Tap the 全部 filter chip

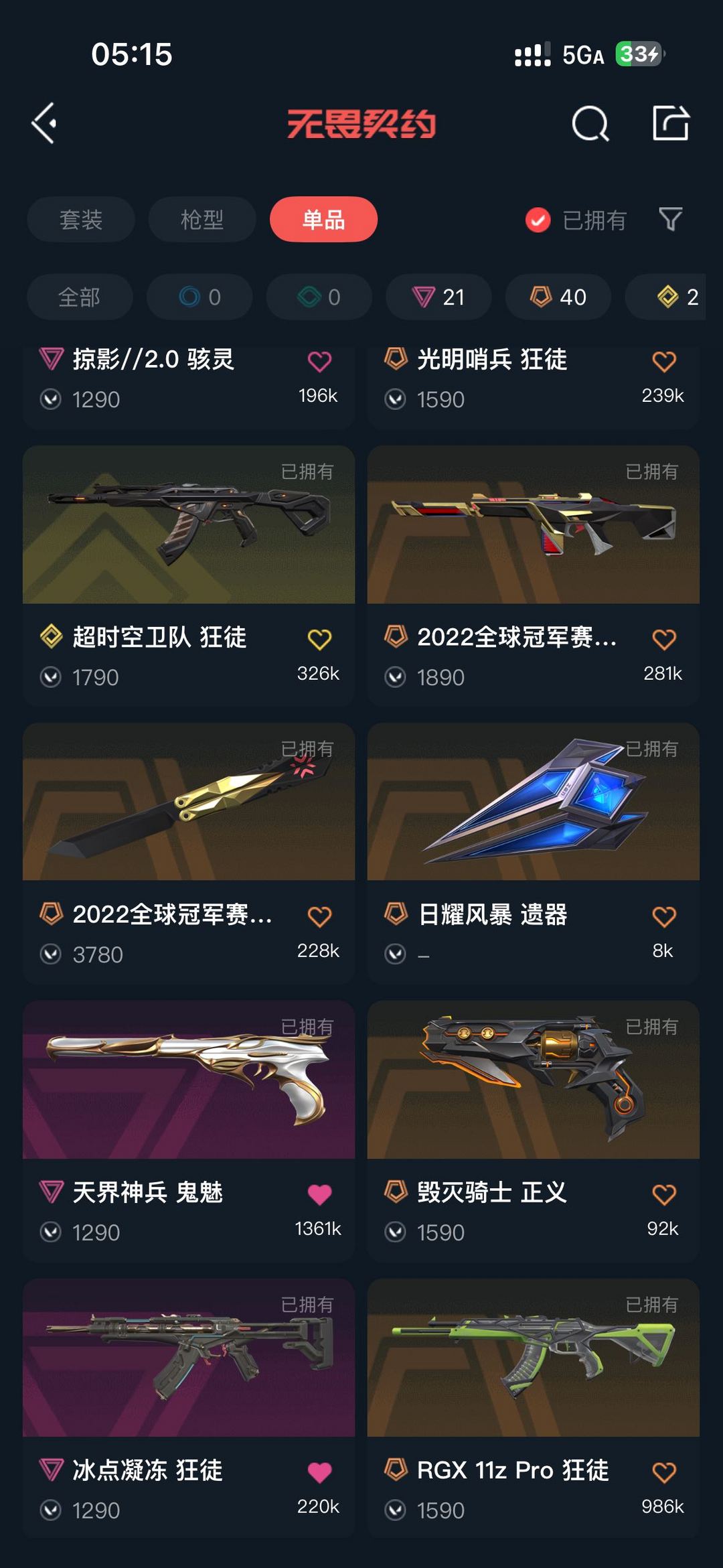[x=80, y=297]
